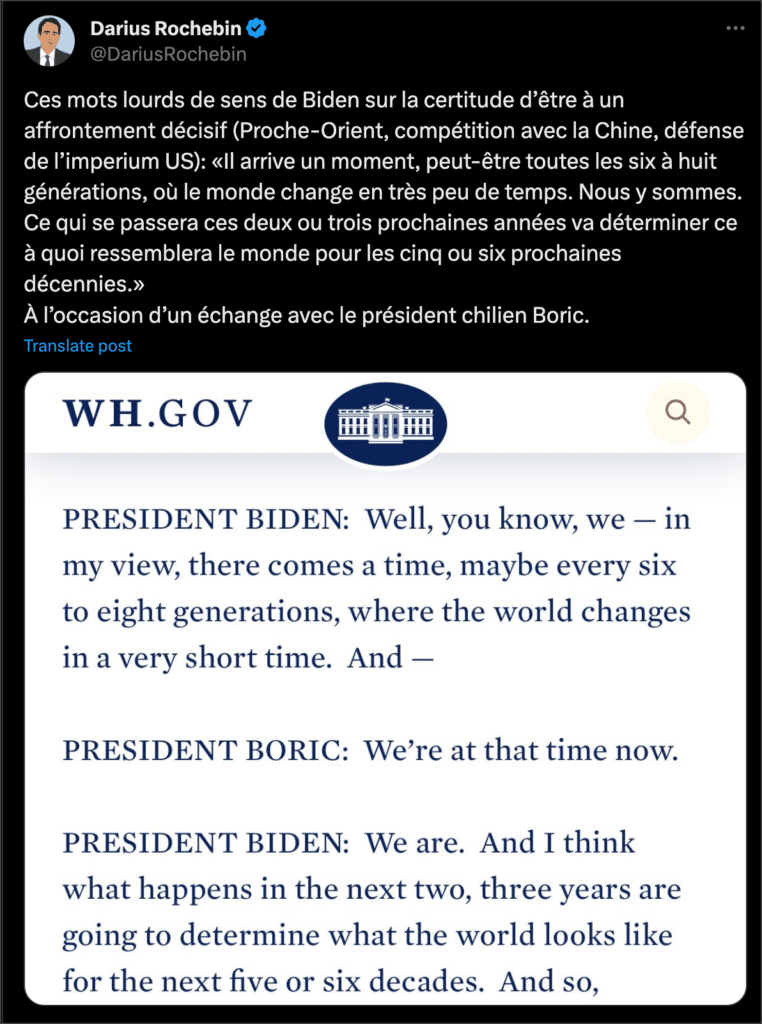Tap the @DariusRochebin handle

(x=168, y=54)
